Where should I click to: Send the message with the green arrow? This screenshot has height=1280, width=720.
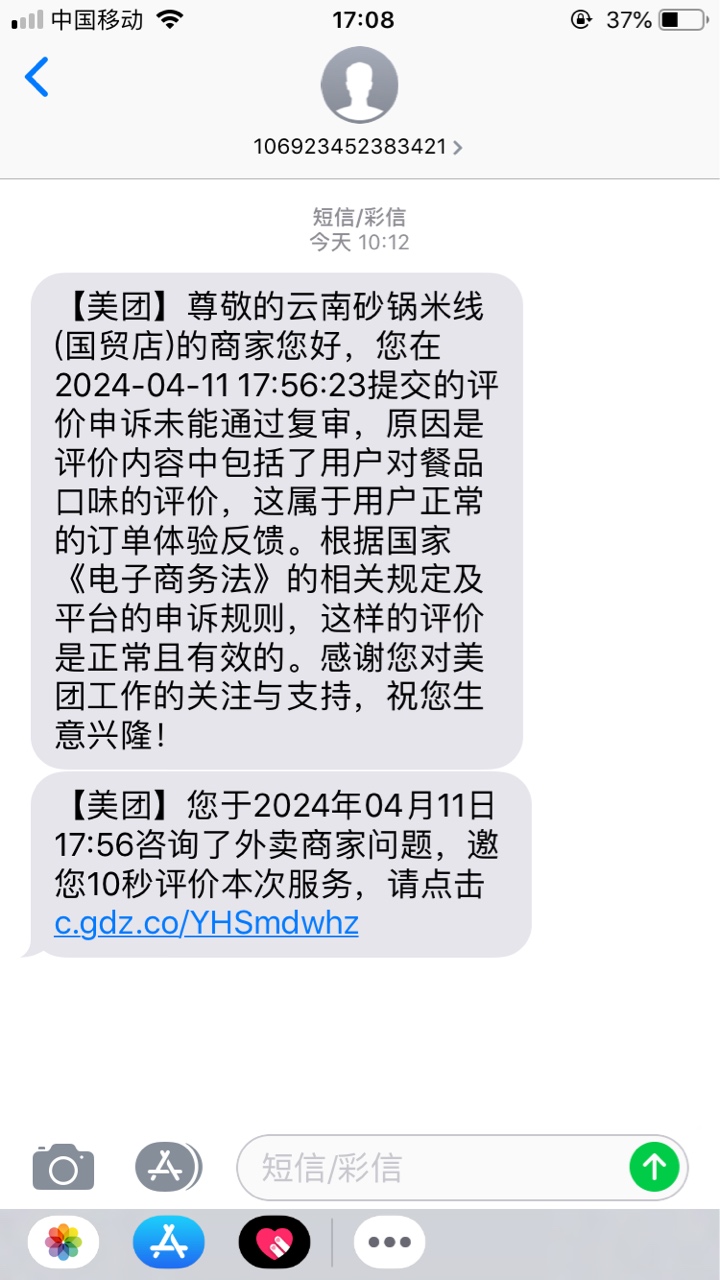[x=654, y=1166]
